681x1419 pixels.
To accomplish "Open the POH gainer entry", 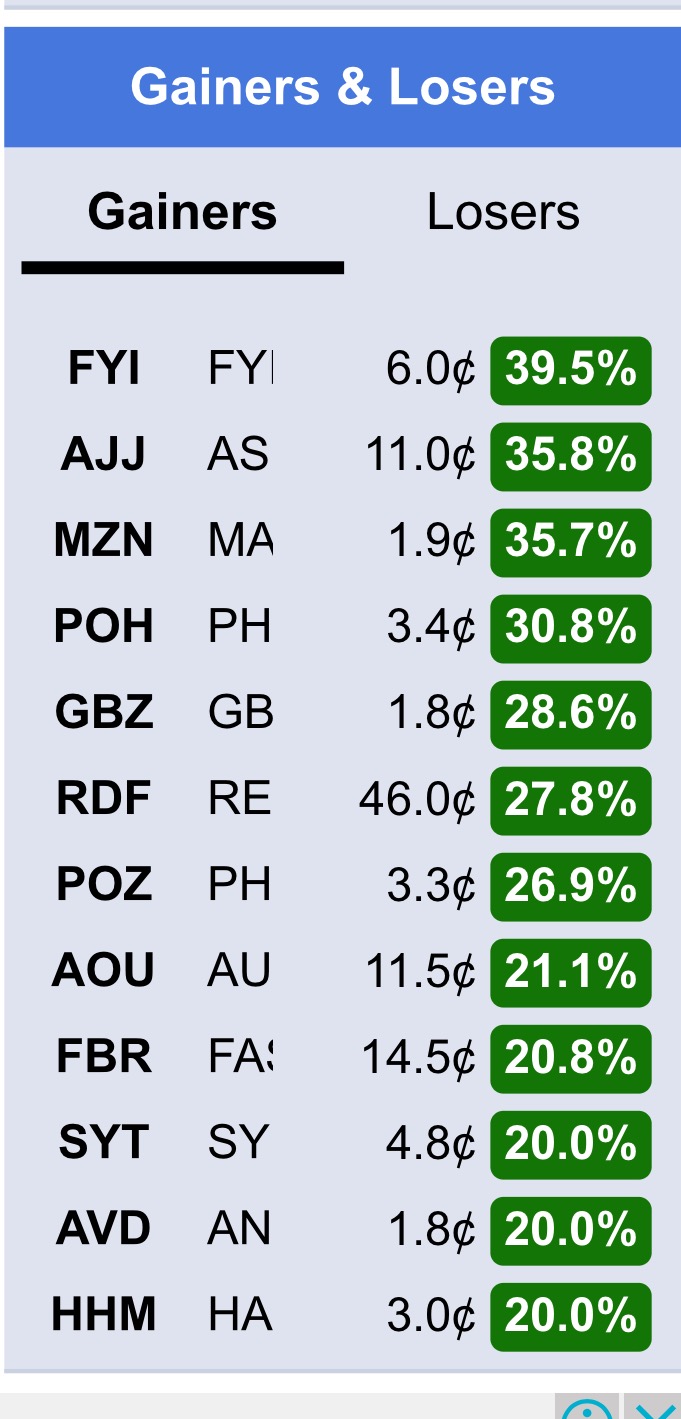I will (x=342, y=628).
